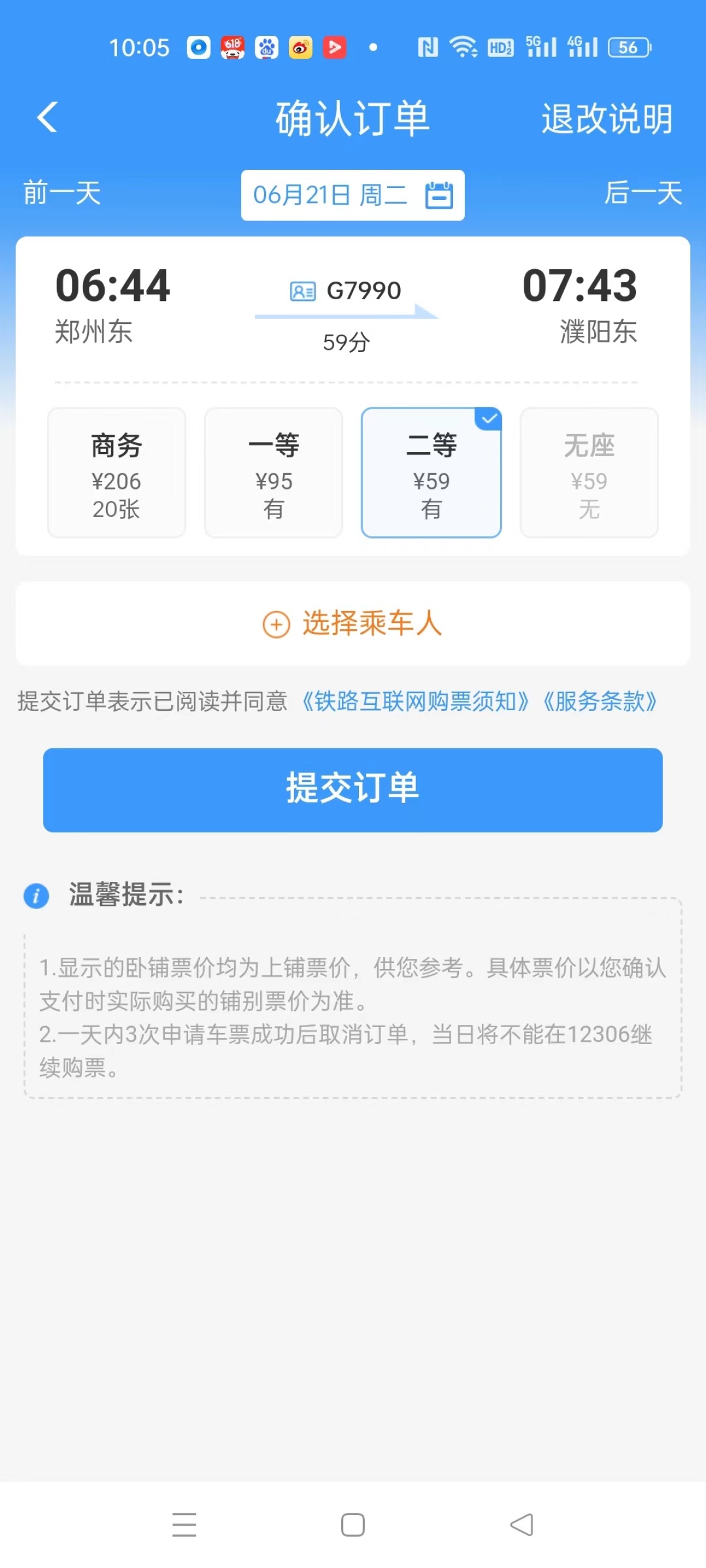
Task: Open the 06月21日 date picker
Action: 352,195
